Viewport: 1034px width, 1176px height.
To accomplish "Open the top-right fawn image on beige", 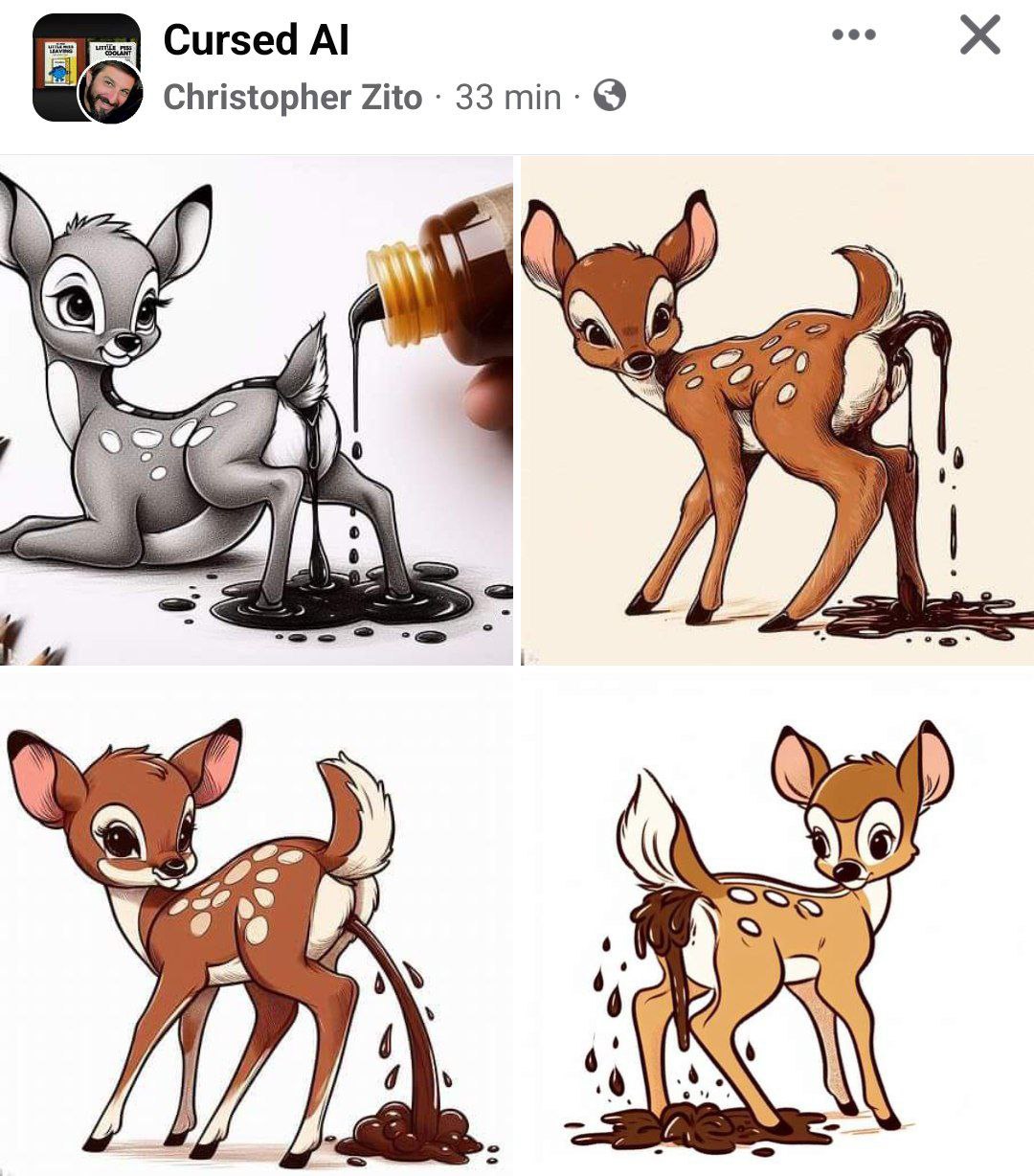I will pos(776,410).
